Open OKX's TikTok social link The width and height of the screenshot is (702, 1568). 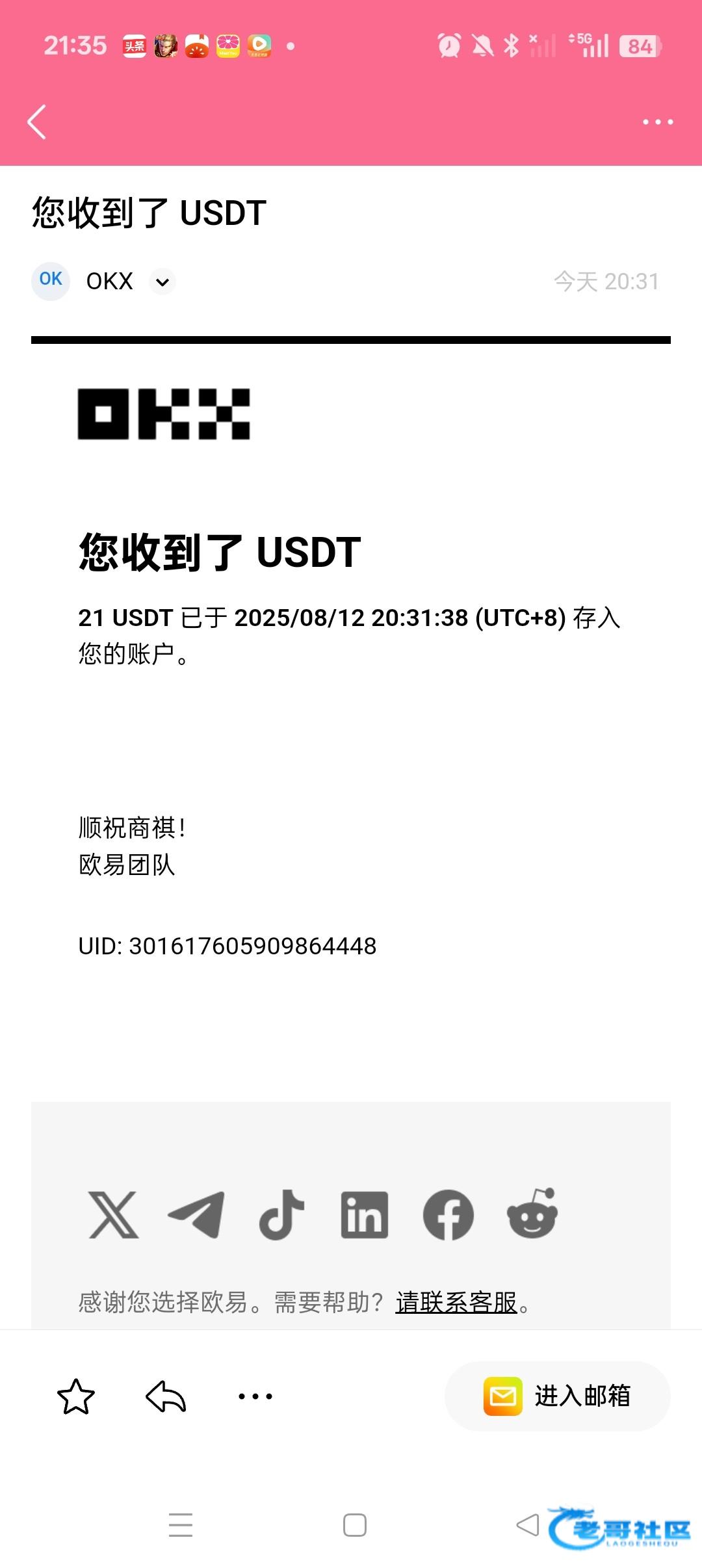pyautogui.click(x=281, y=1214)
